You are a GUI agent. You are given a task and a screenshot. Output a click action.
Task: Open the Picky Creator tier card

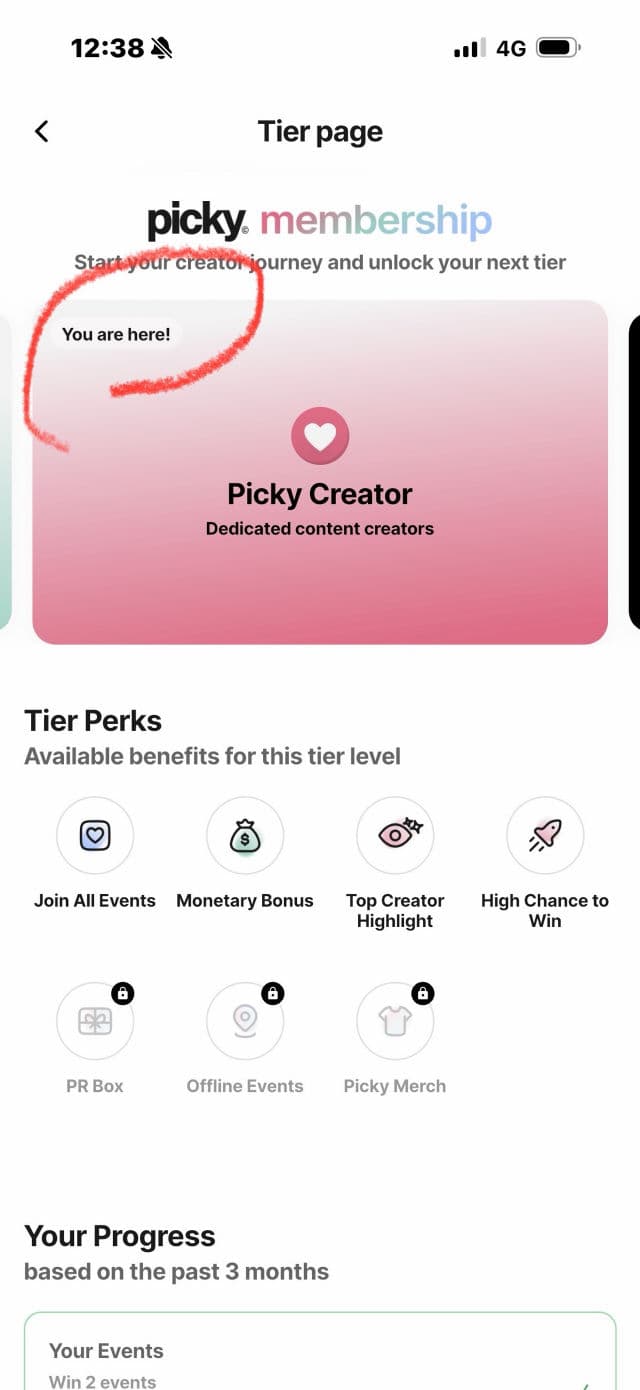320,472
